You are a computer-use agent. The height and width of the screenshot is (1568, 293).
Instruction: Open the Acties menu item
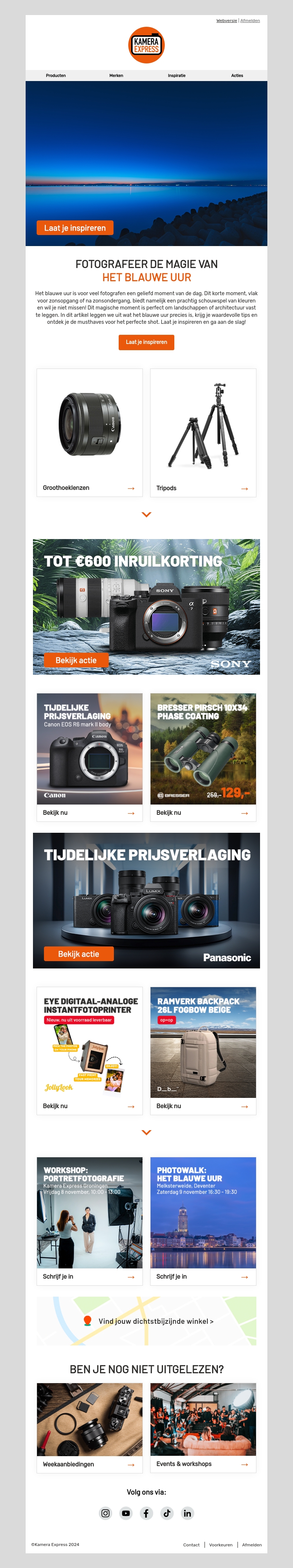click(x=237, y=76)
